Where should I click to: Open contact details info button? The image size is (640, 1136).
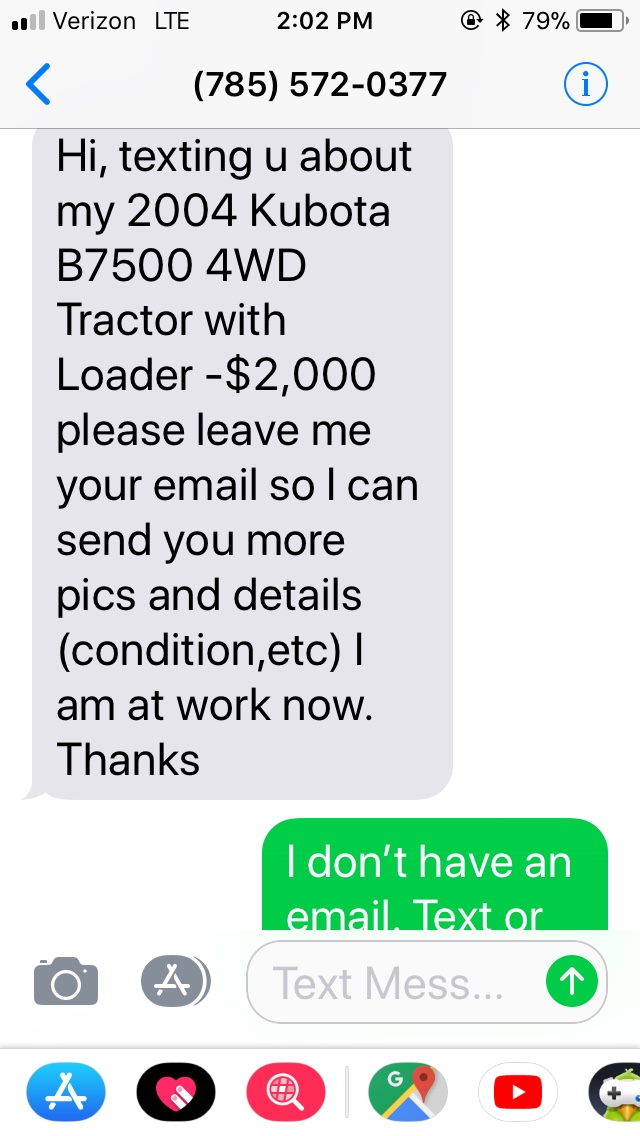[x=585, y=86]
